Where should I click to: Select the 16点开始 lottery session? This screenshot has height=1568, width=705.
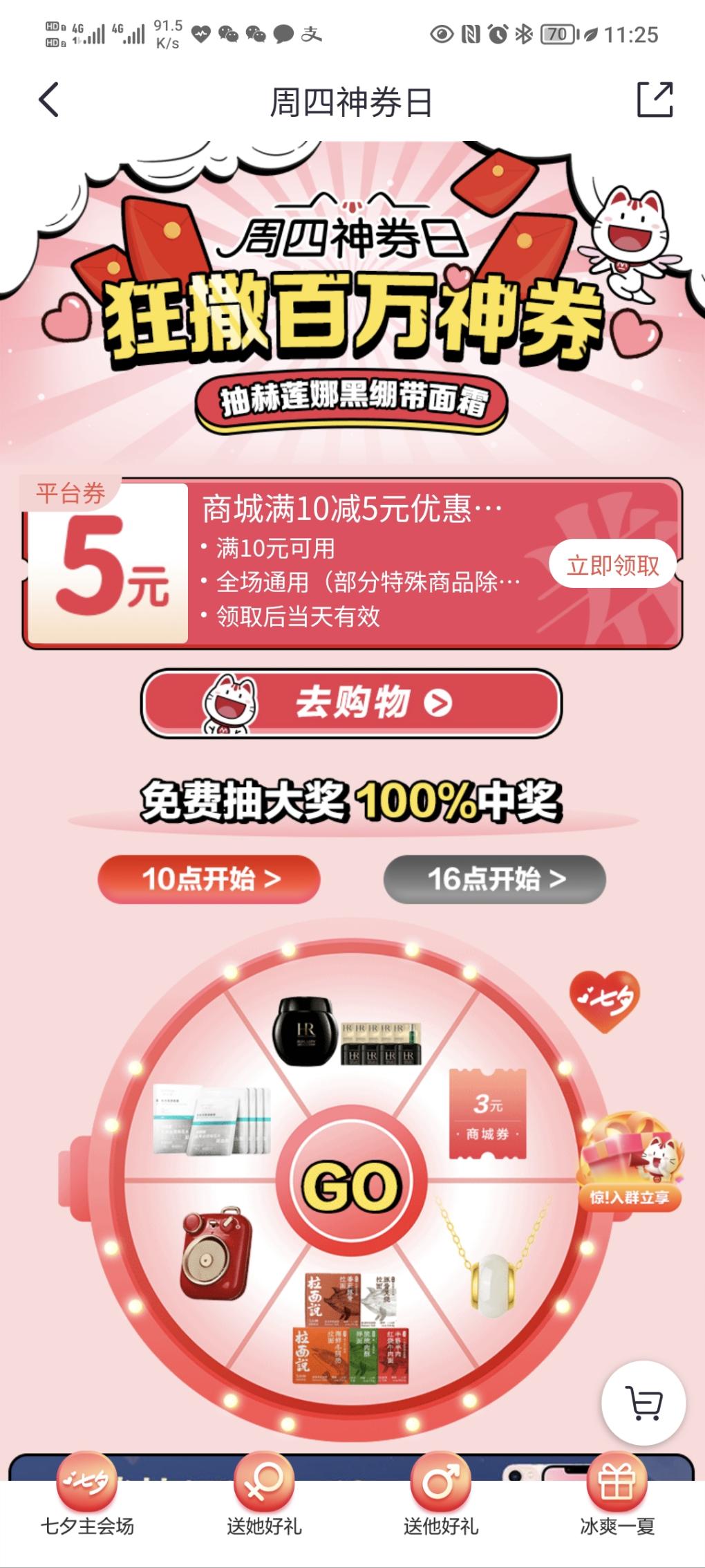(495, 879)
